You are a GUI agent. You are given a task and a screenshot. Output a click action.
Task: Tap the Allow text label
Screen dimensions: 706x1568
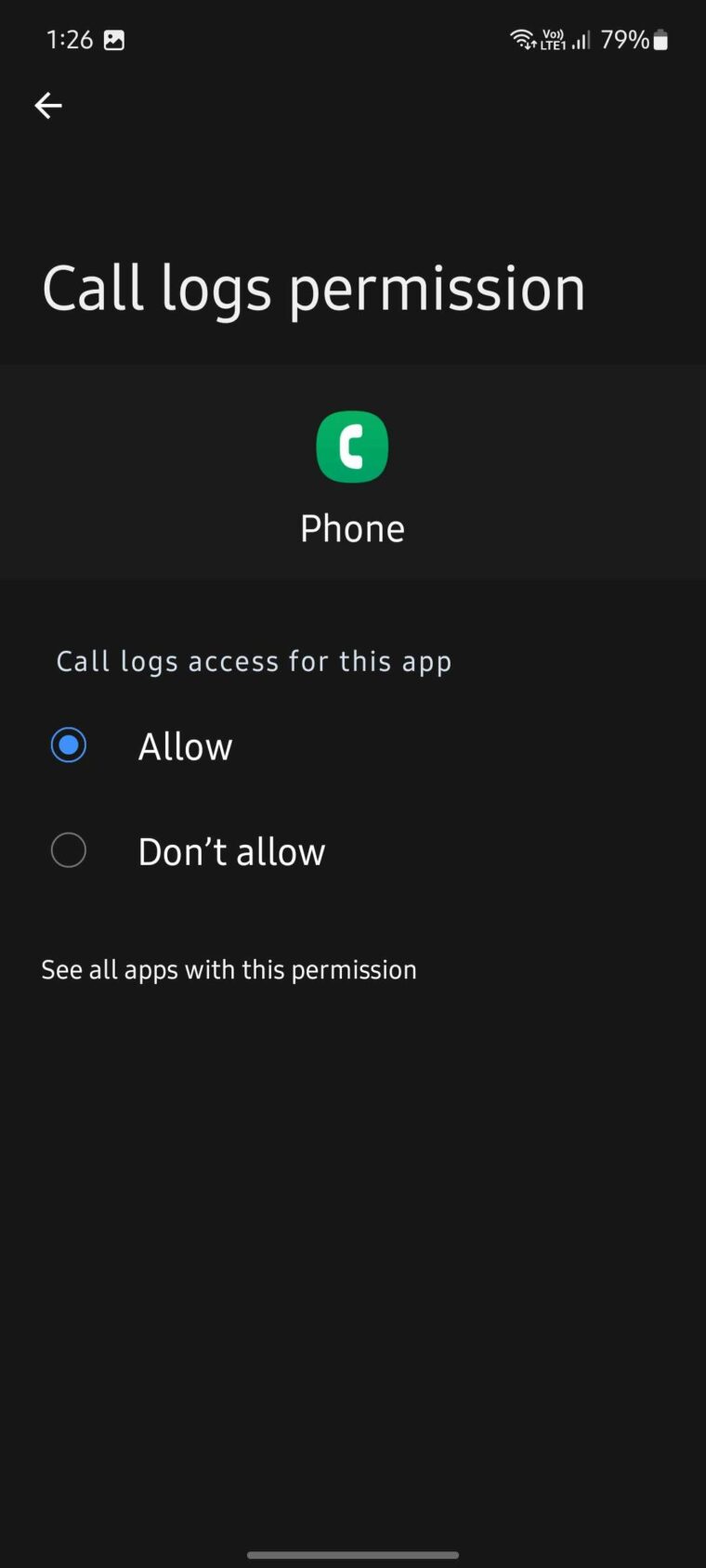(x=185, y=745)
